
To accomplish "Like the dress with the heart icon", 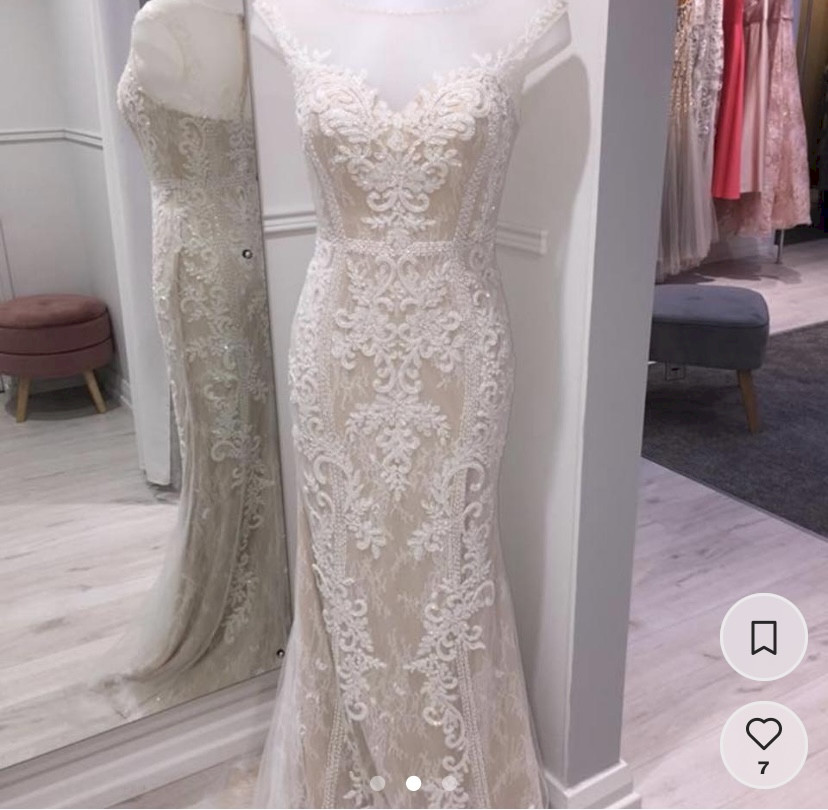I will tap(764, 745).
